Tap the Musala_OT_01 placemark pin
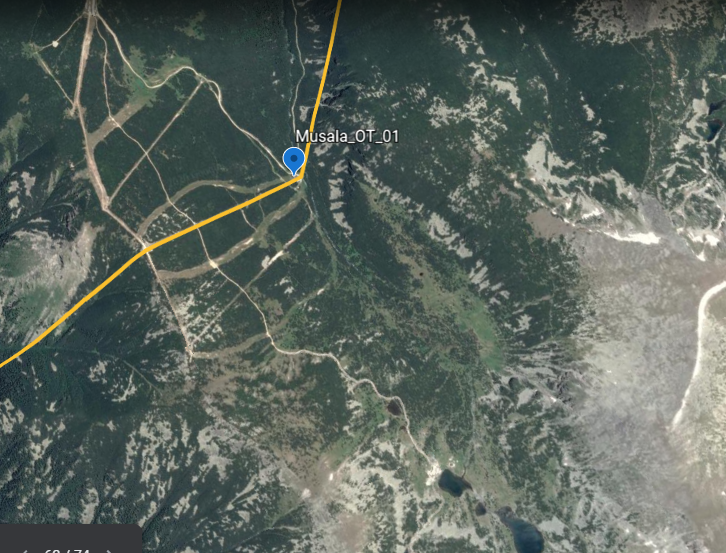The width and height of the screenshot is (726, 553). click(294, 160)
